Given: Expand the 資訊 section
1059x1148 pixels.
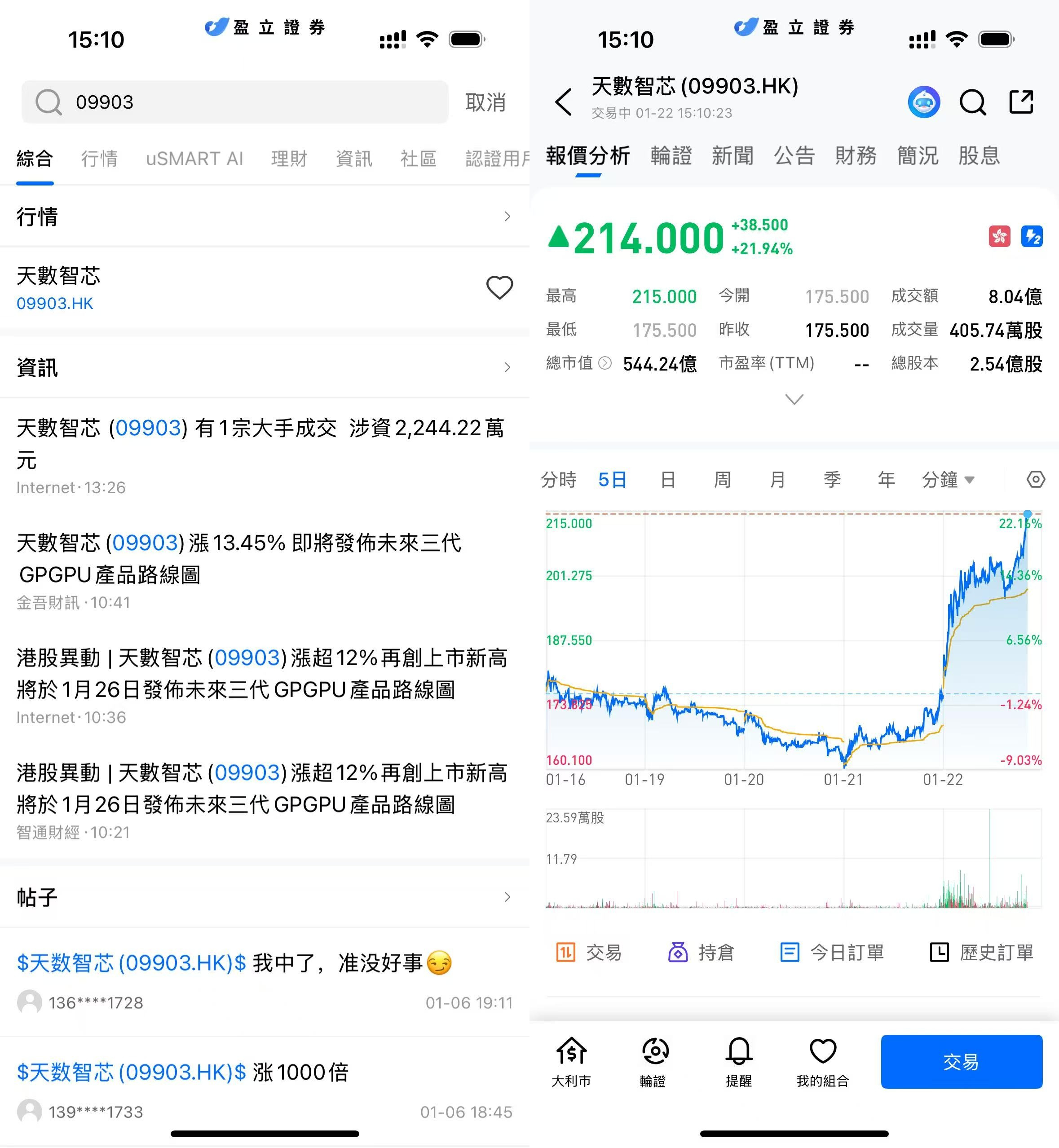Looking at the screenshot, I should point(507,367).
